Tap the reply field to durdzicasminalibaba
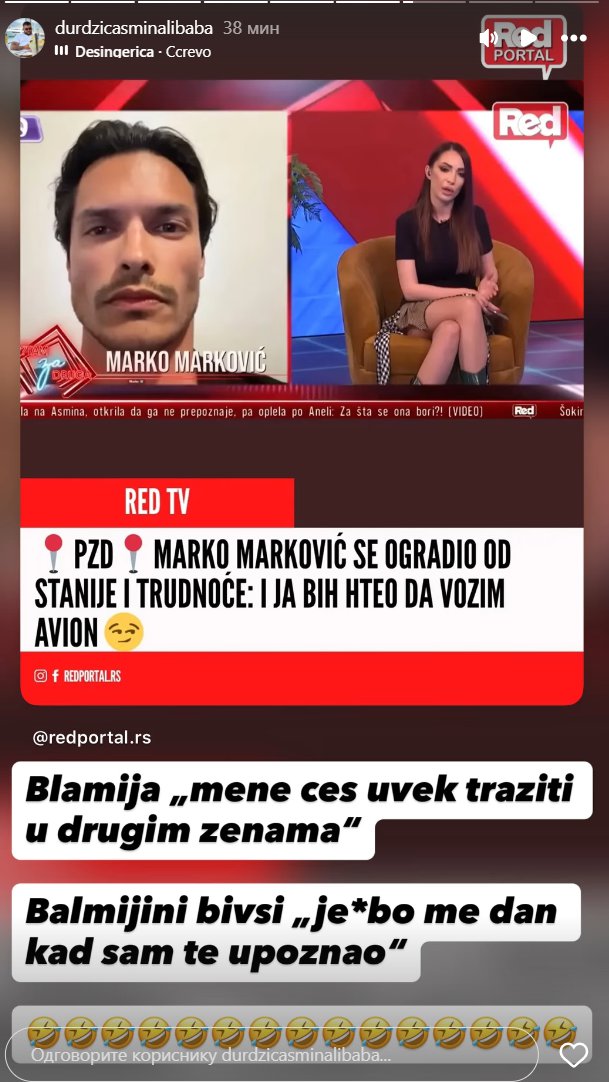This screenshot has width=609, height=1082. pyautogui.click(x=270, y=1055)
